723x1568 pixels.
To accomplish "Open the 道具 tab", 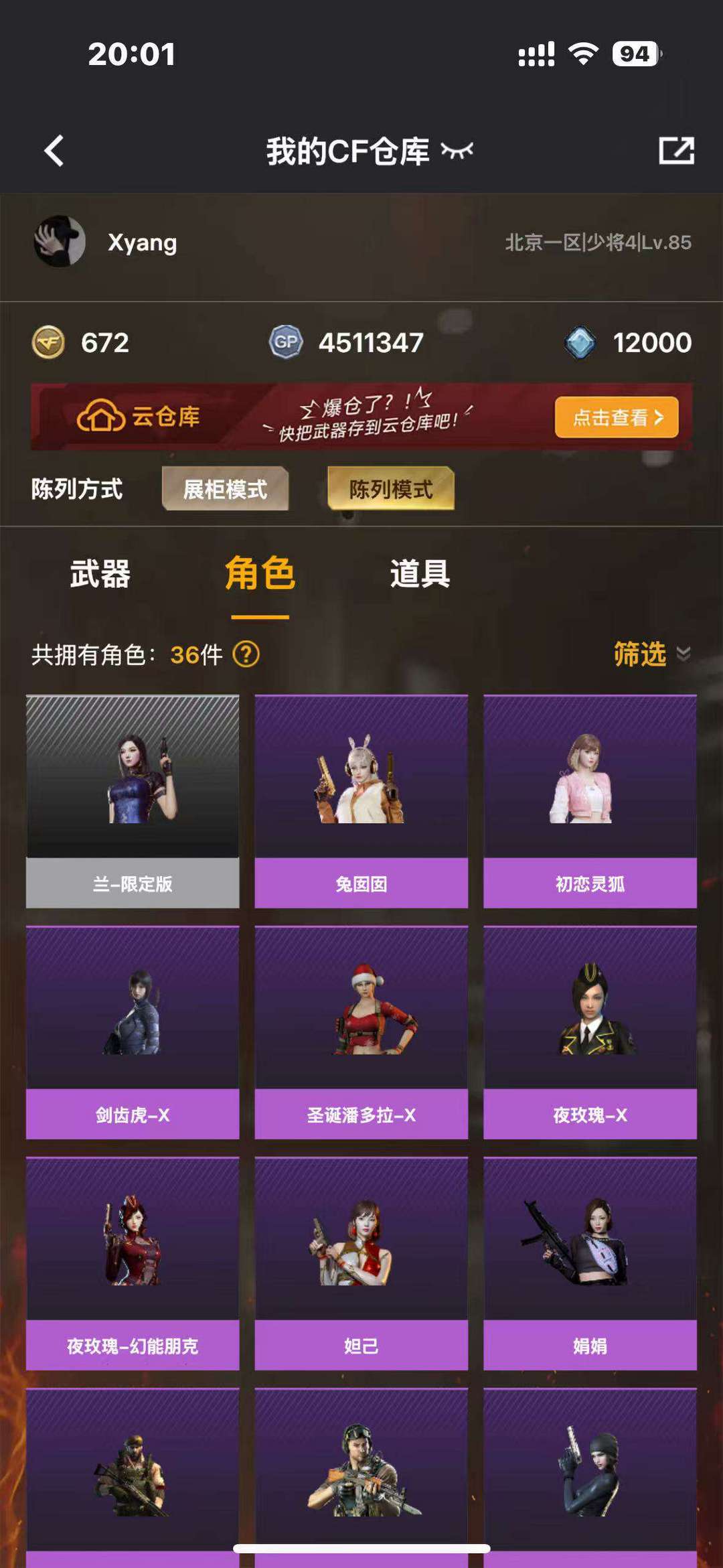I will click(x=420, y=575).
